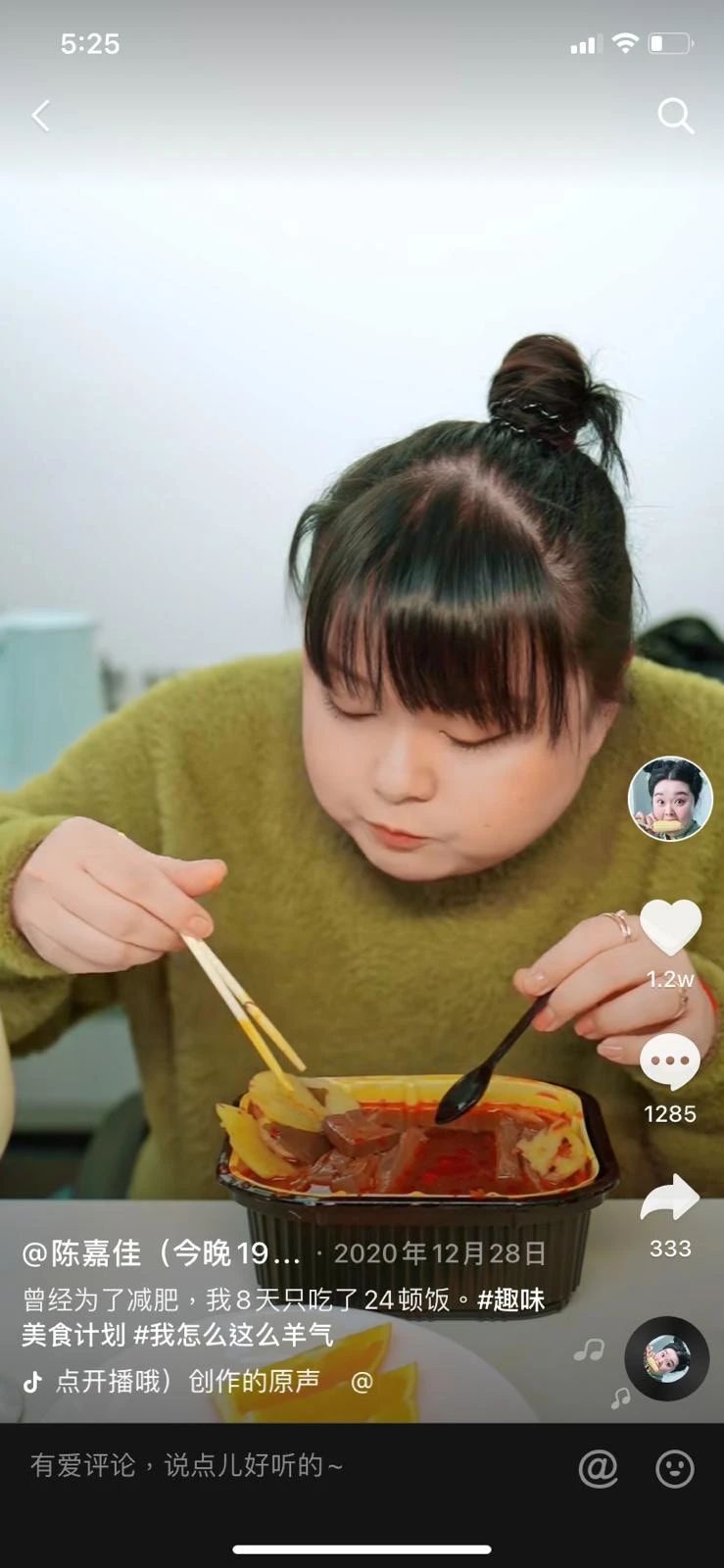The width and height of the screenshot is (724, 1568).
Task: Go back using the top-left arrow
Action: tap(40, 116)
